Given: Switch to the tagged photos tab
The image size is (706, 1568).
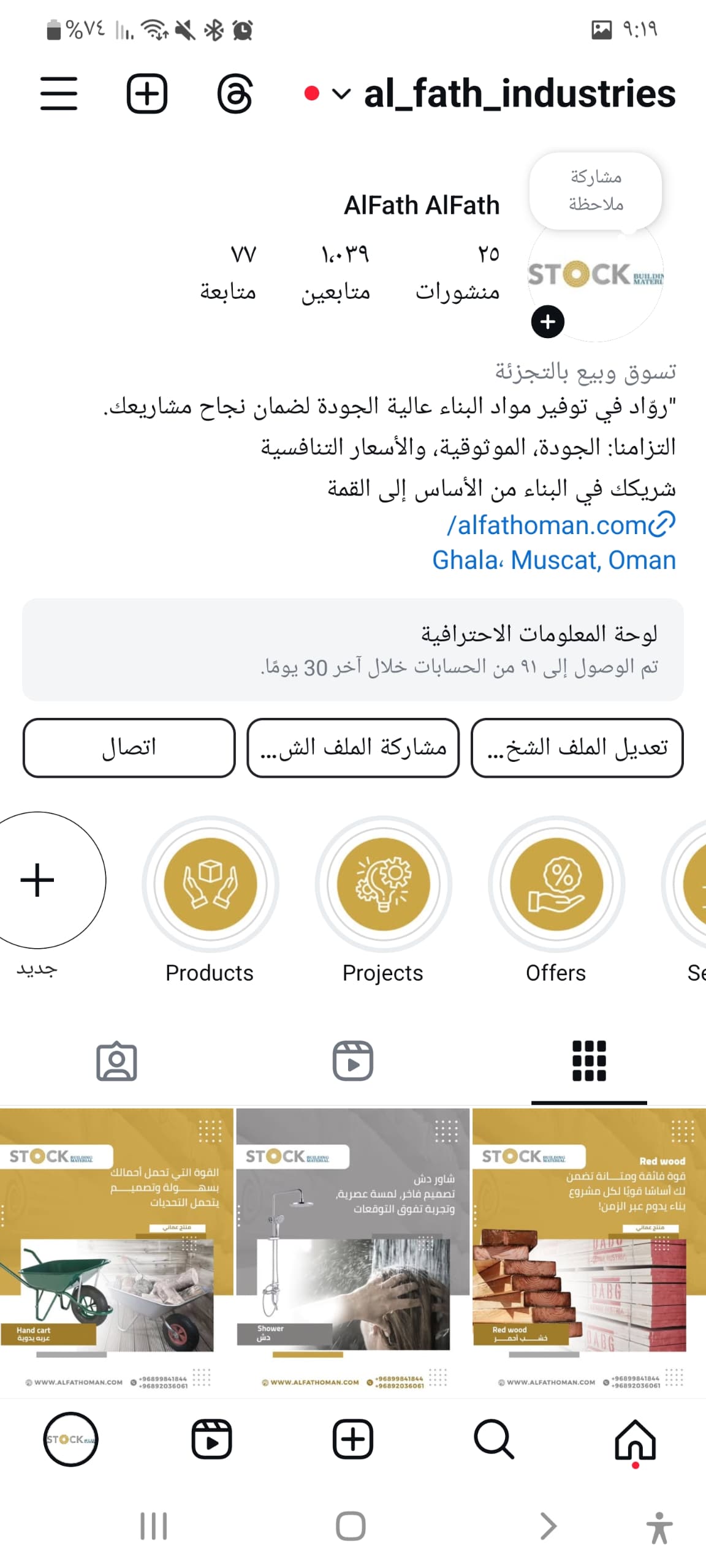Looking at the screenshot, I should (x=116, y=1060).
